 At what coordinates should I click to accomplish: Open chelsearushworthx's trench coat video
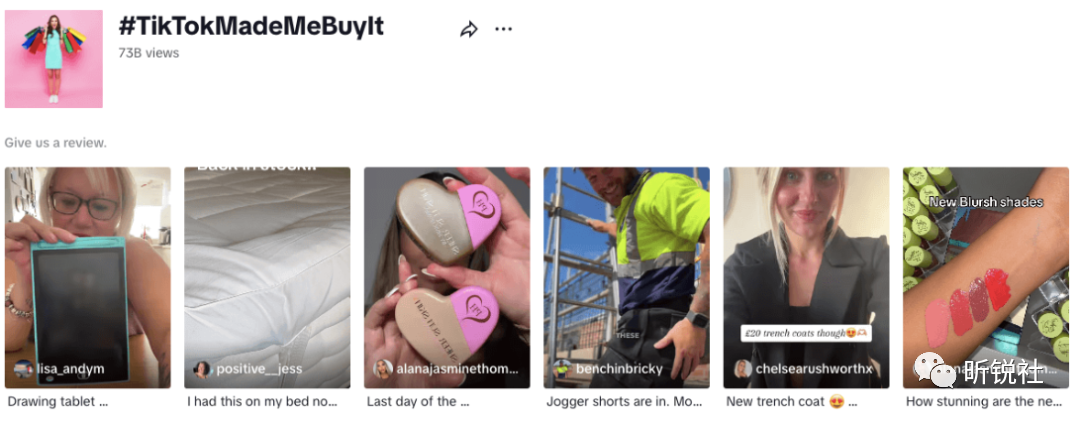pyautogui.click(x=806, y=277)
